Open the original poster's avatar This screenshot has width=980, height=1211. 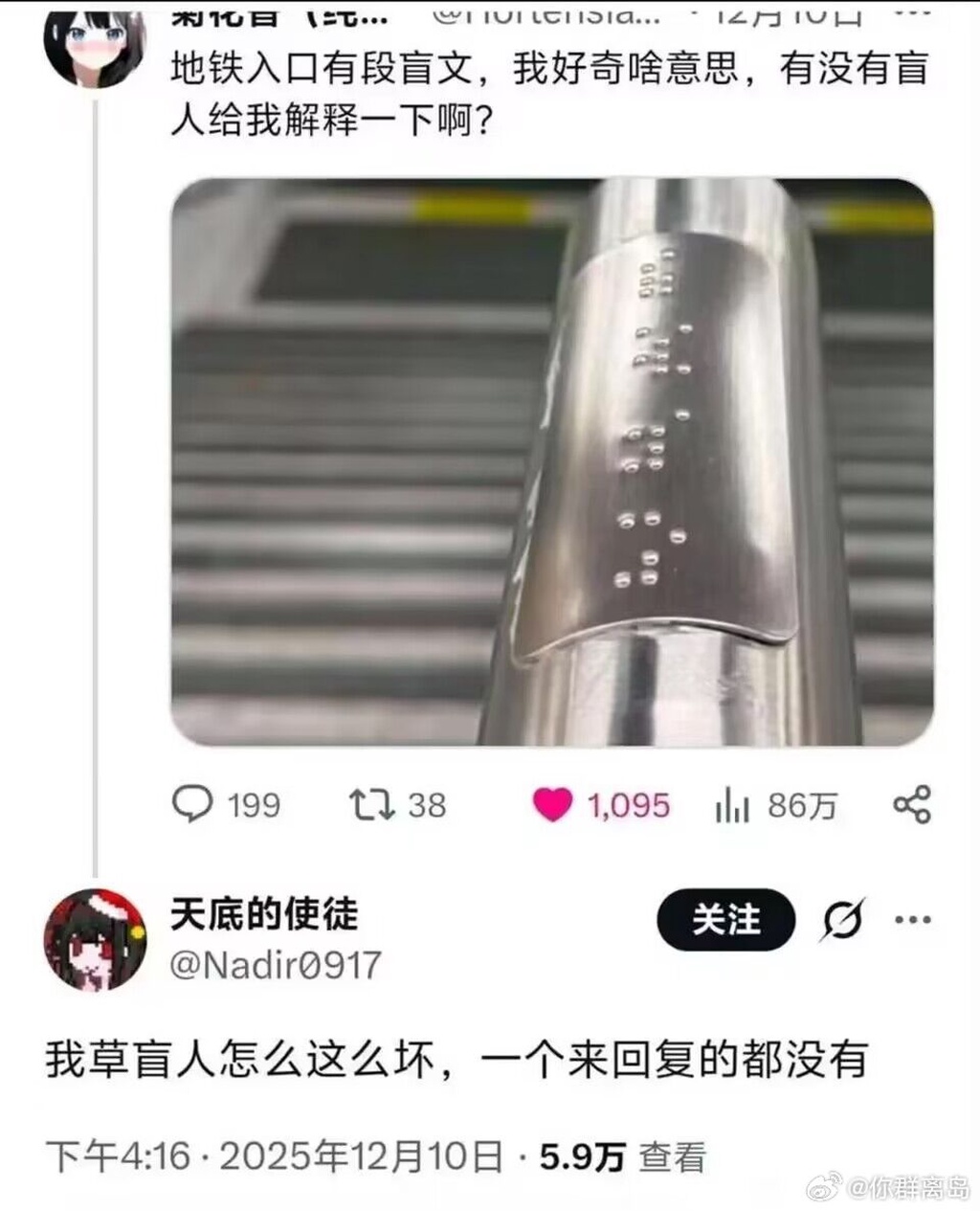[95, 45]
